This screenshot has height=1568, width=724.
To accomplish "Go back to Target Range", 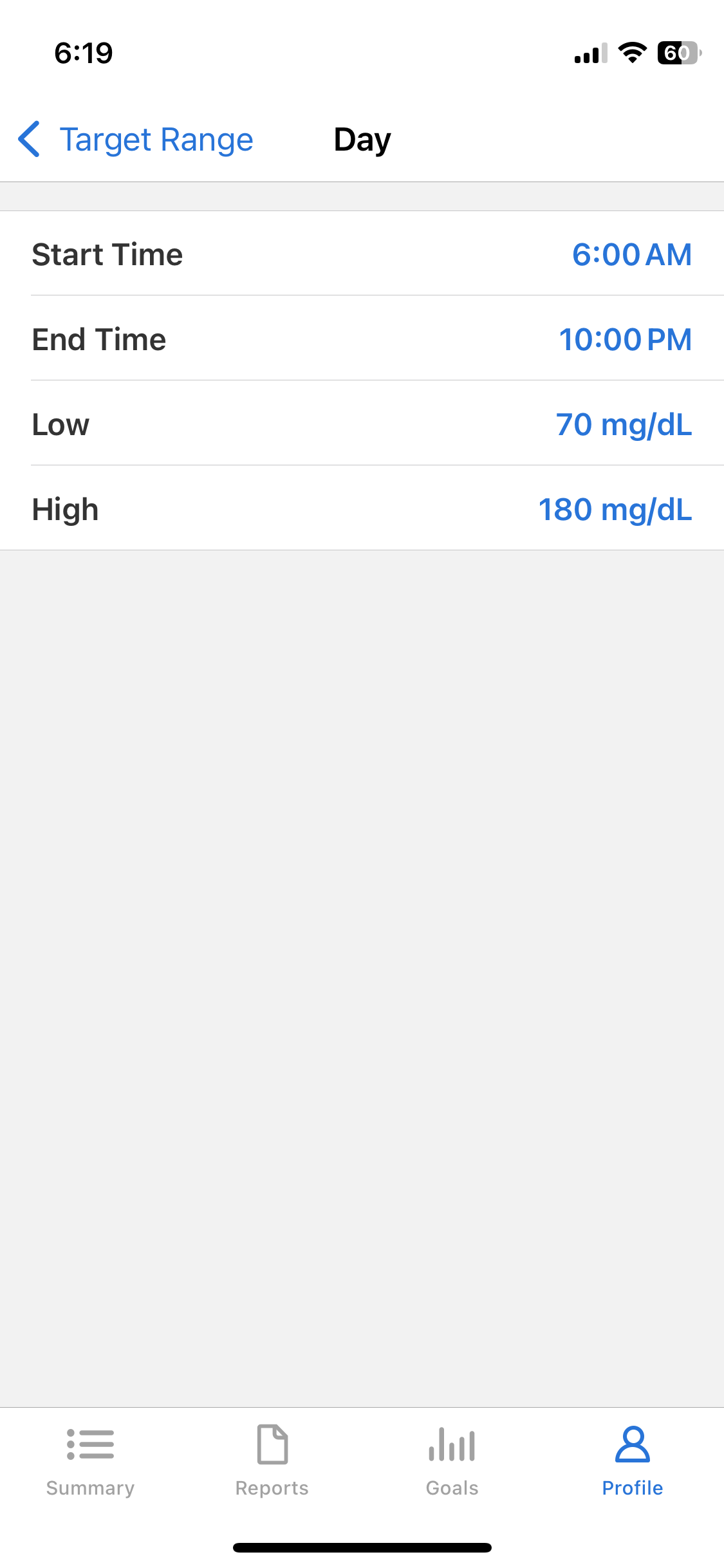I will tap(135, 140).
